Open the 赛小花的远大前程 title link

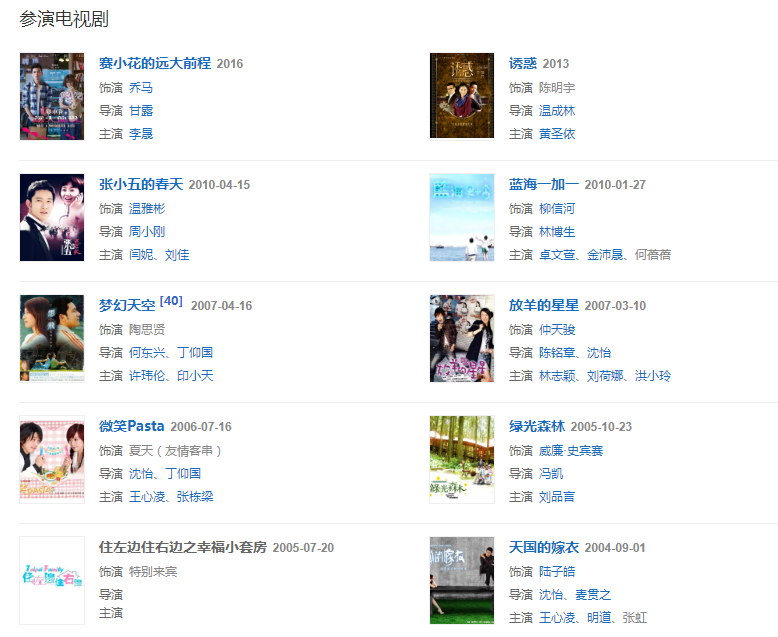(155, 63)
